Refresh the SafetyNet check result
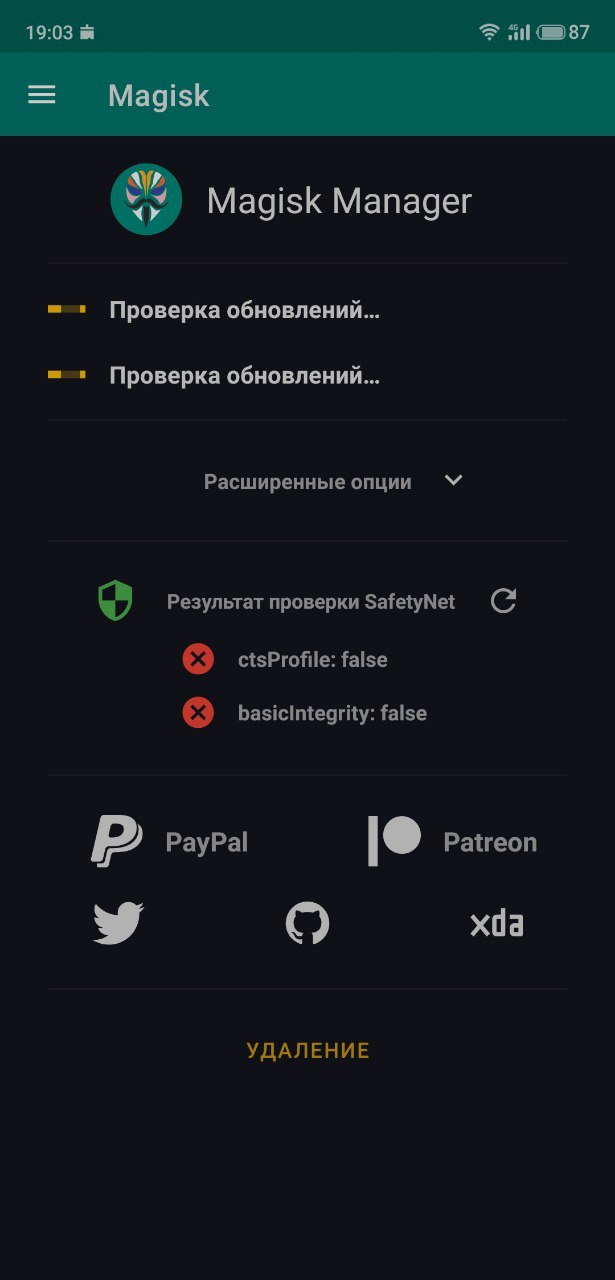615x1280 pixels. click(503, 601)
